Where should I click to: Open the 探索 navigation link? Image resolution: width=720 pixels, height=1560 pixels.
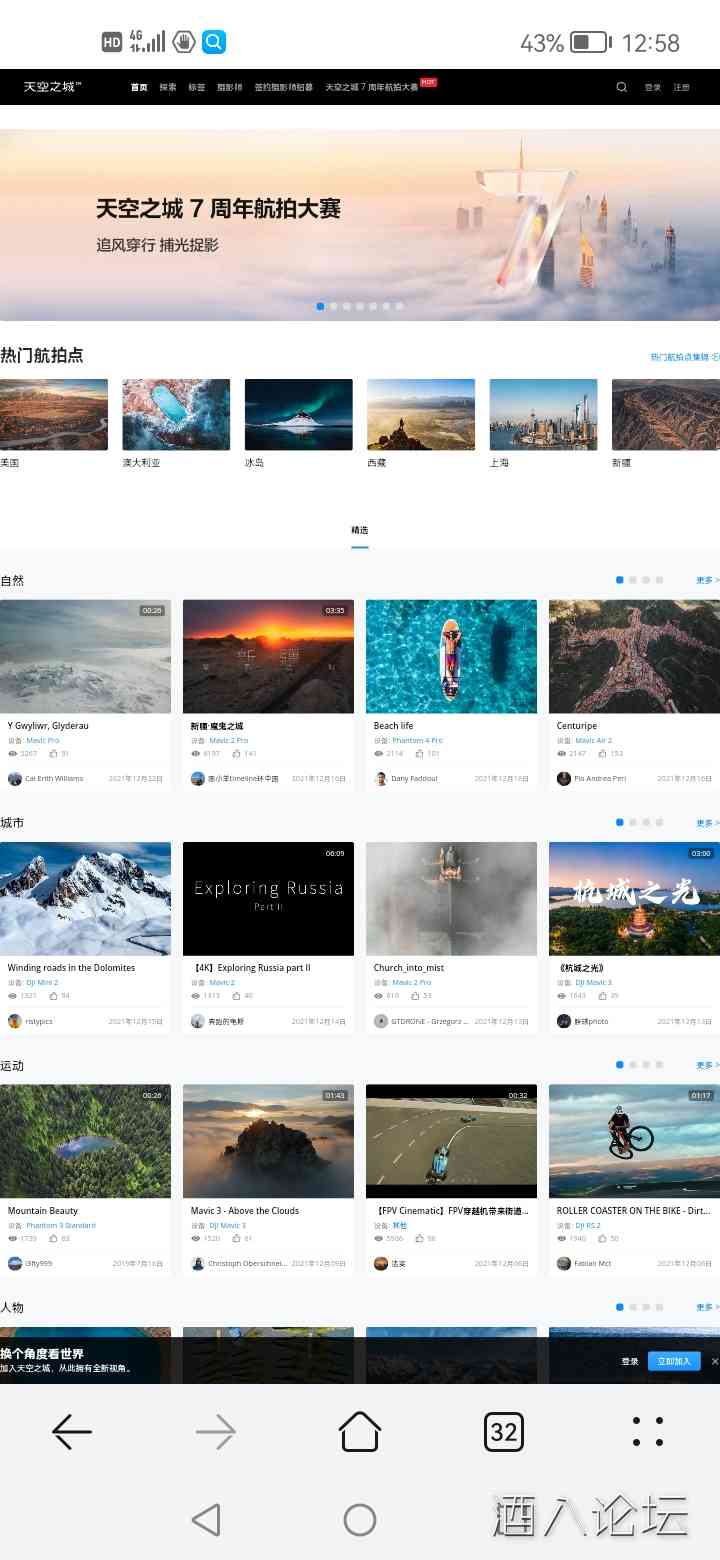168,87
